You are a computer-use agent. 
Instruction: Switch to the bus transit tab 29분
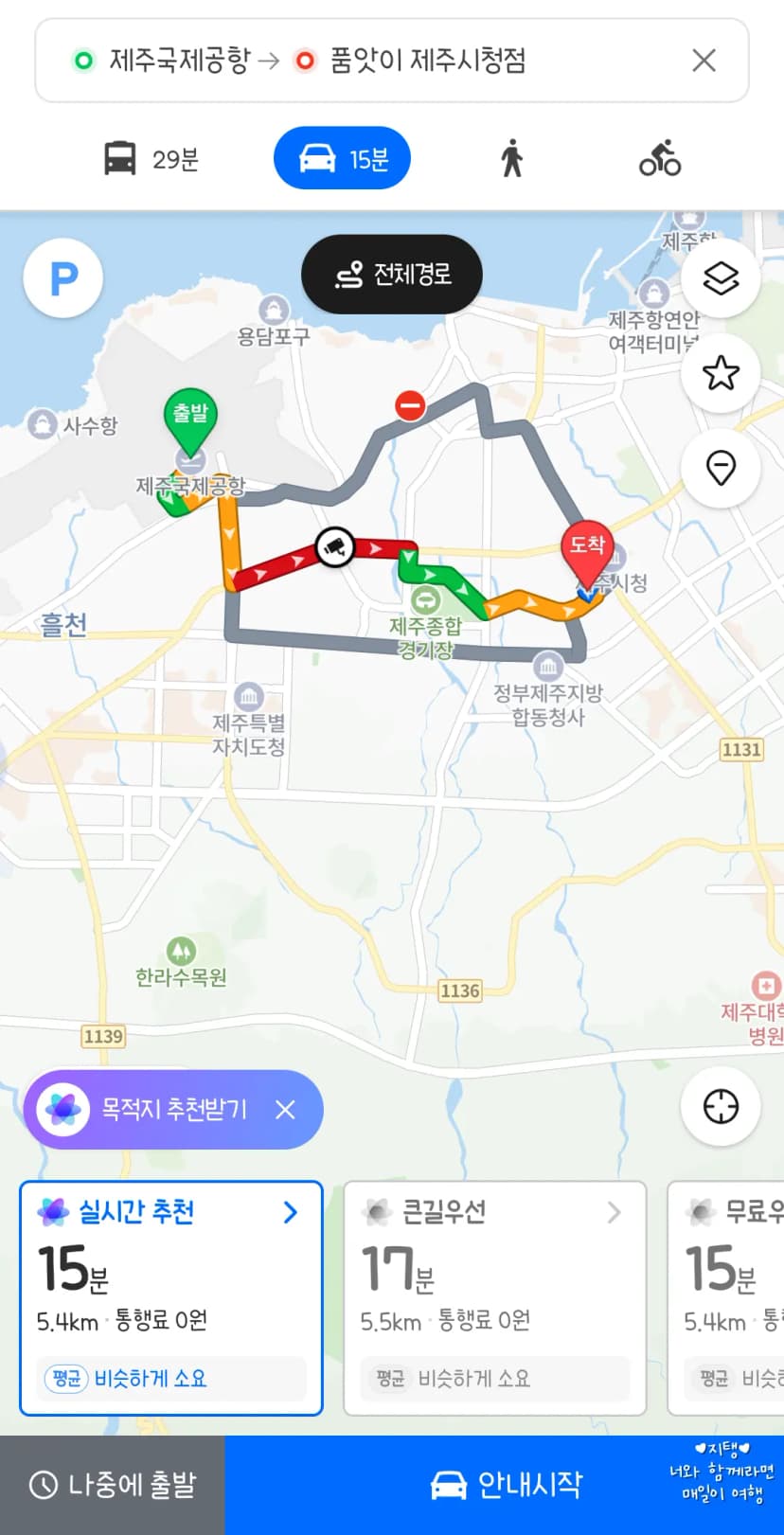point(151,159)
